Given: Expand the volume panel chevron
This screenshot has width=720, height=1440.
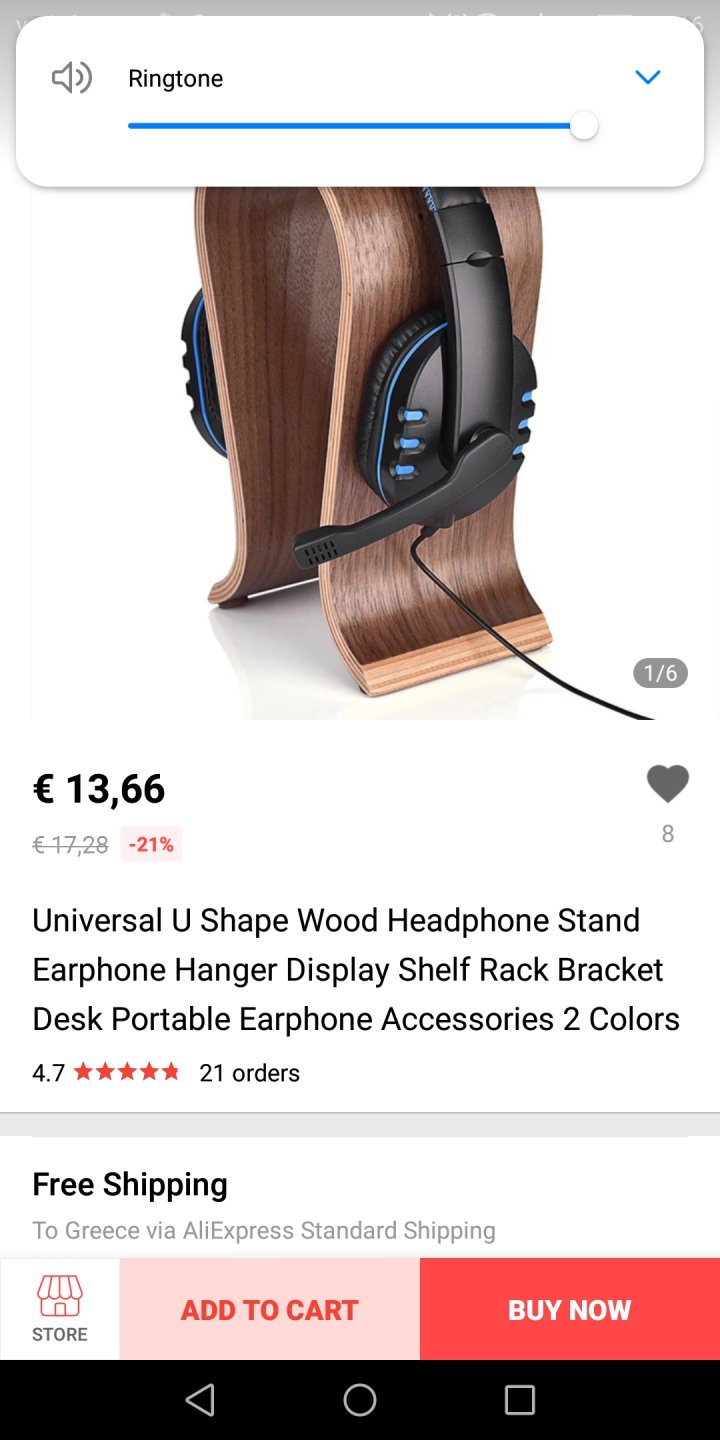Looking at the screenshot, I should point(648,77).
